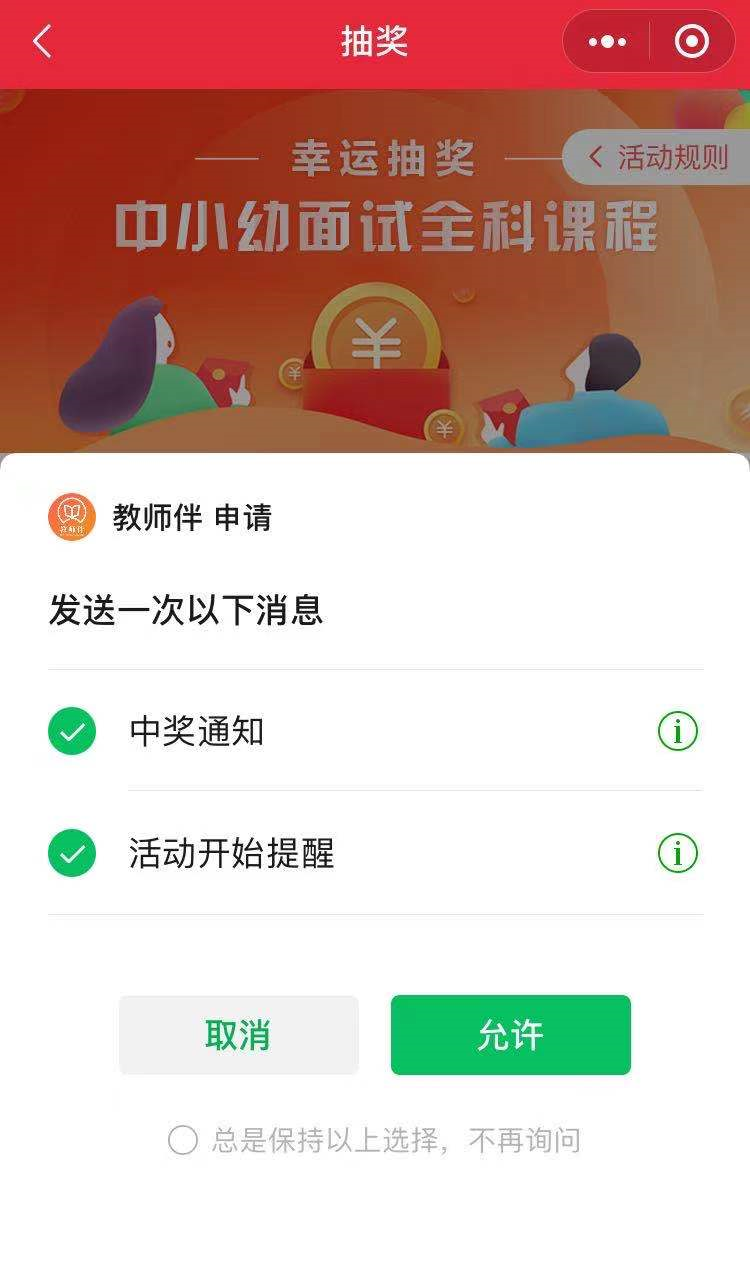Select 总是保持以上选择，不再询问
The height and width of the screenshot is (1279, 750).
click(x=183, y=1140)
